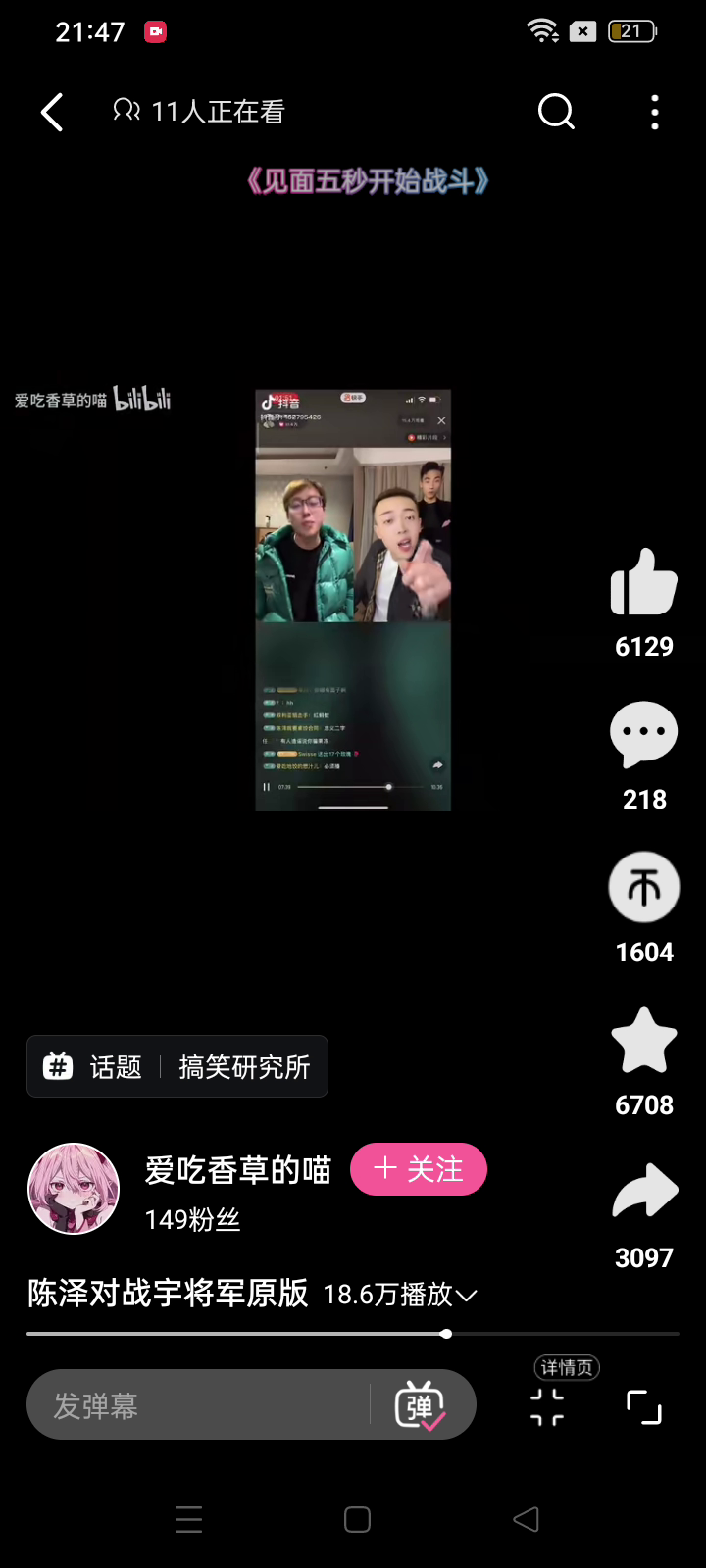Open the comments with 218 replies
The width and height of the screenshot is (706, 1568).
coord(643,735)
